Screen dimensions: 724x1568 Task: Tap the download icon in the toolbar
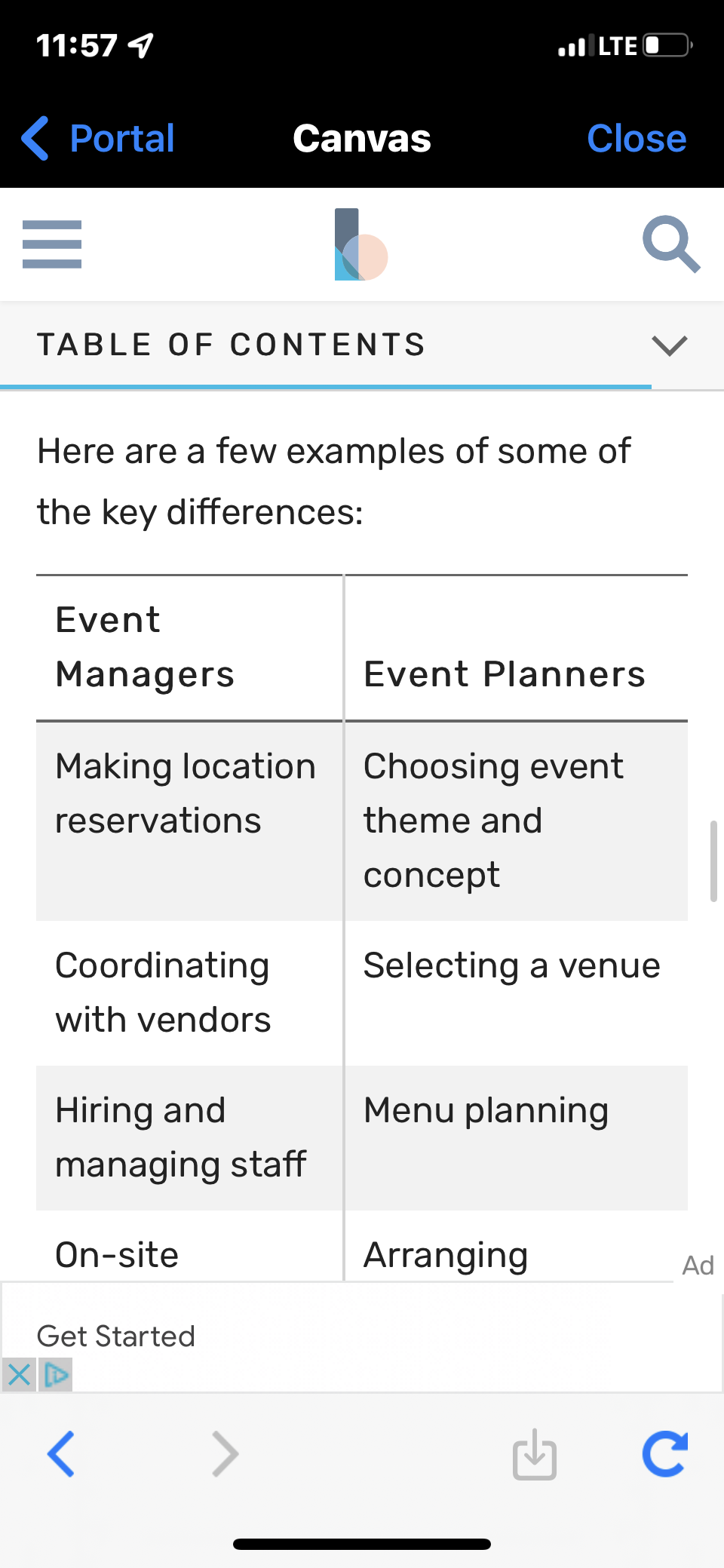(x=535, y=1453)
